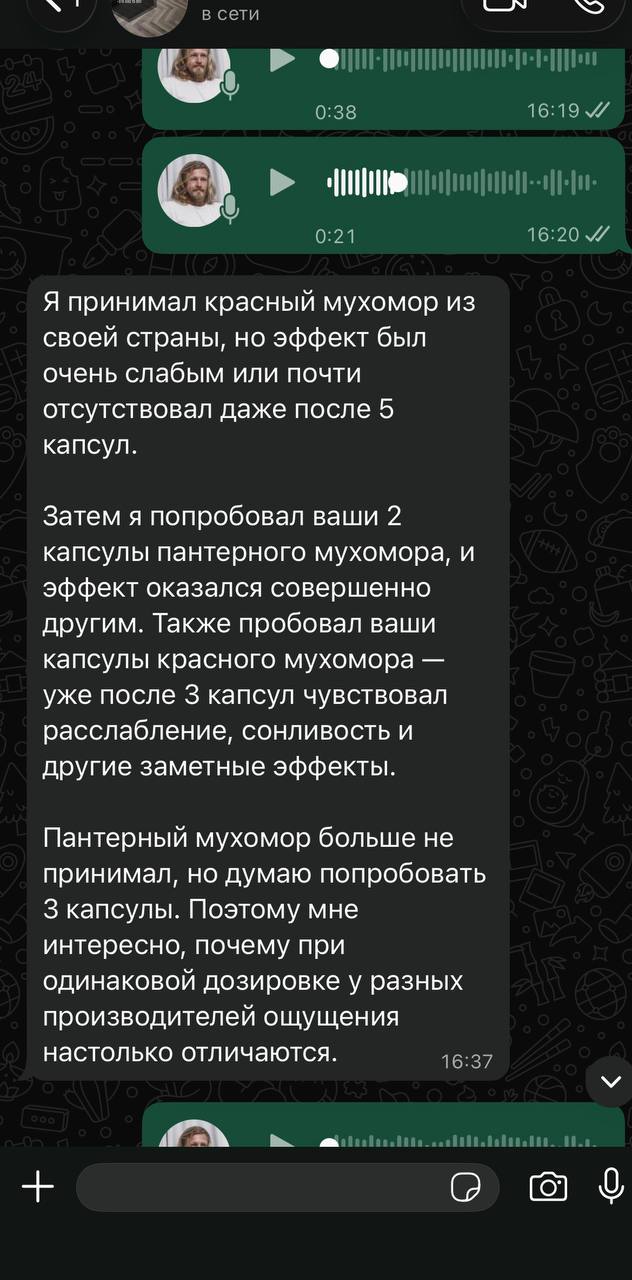
Task: Open contact profile from the header avatar
Action: (150, 12)
